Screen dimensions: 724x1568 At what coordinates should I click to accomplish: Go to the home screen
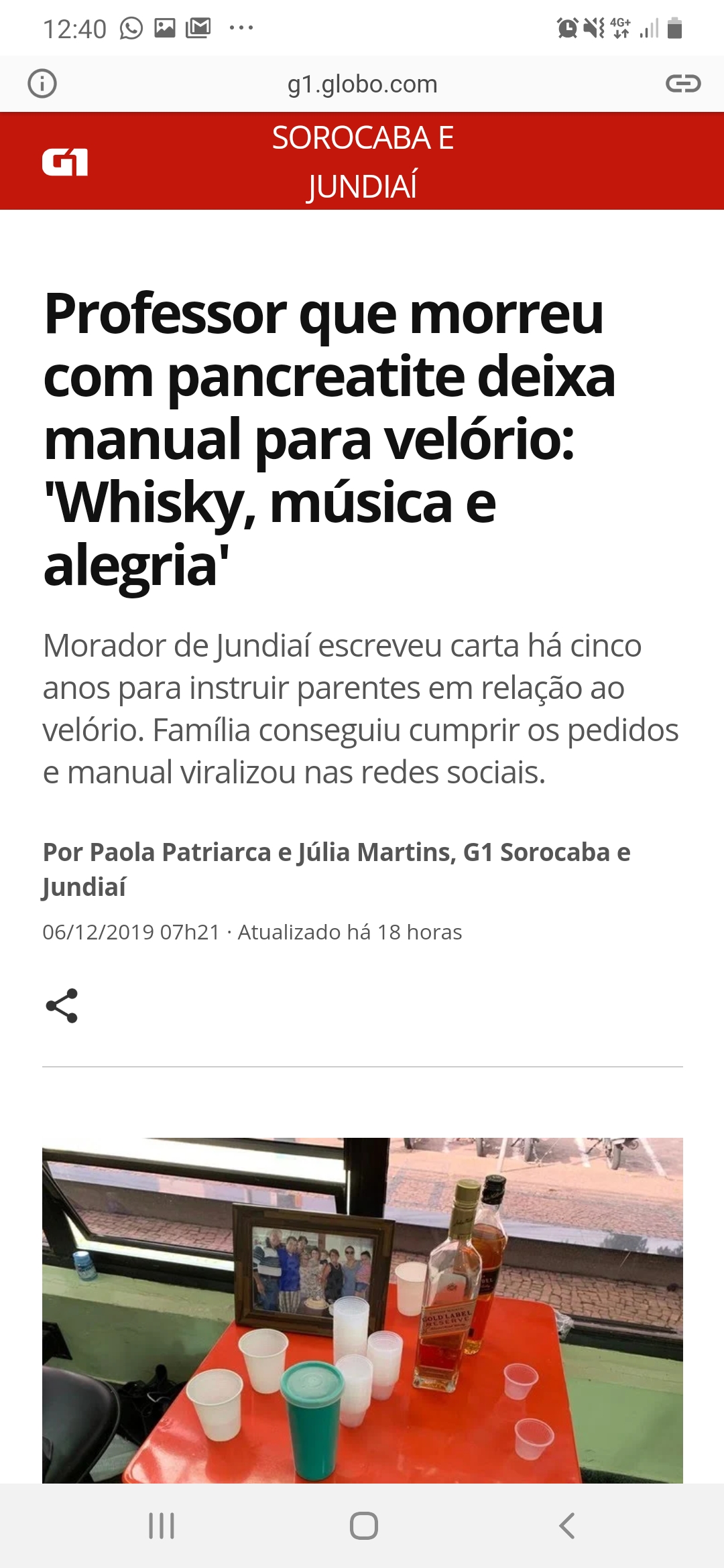click(363, 1526)
